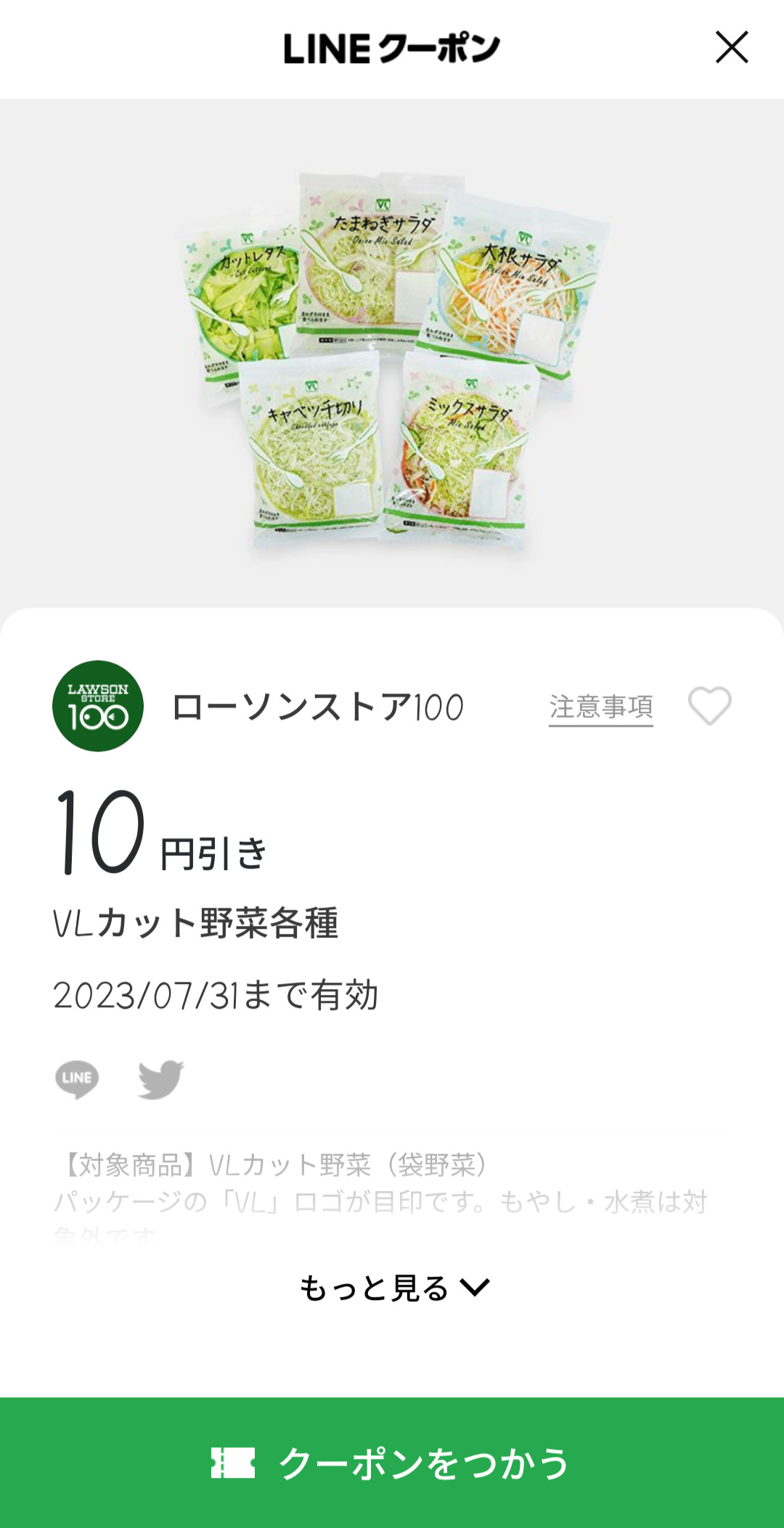Image resolution: width=784 pixels, height=1528 pixels.
Task: Open the 注意事項 notes link
Action: [x=600, y=707]
